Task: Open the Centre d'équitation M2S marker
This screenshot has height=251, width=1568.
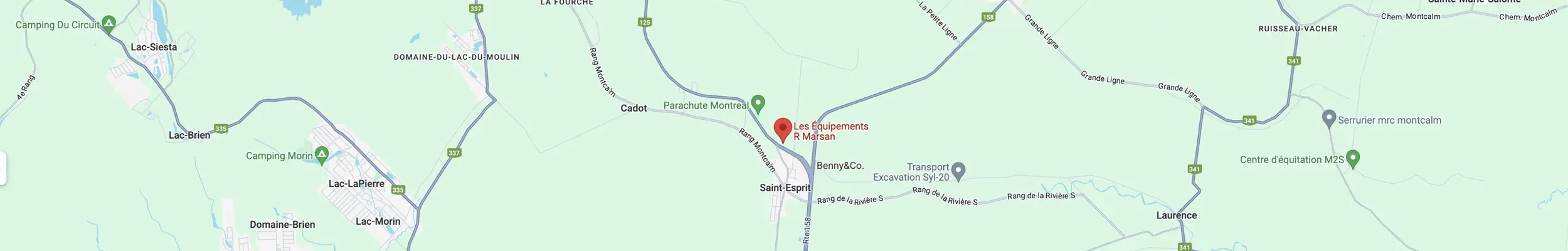Action: [1353, 158]
